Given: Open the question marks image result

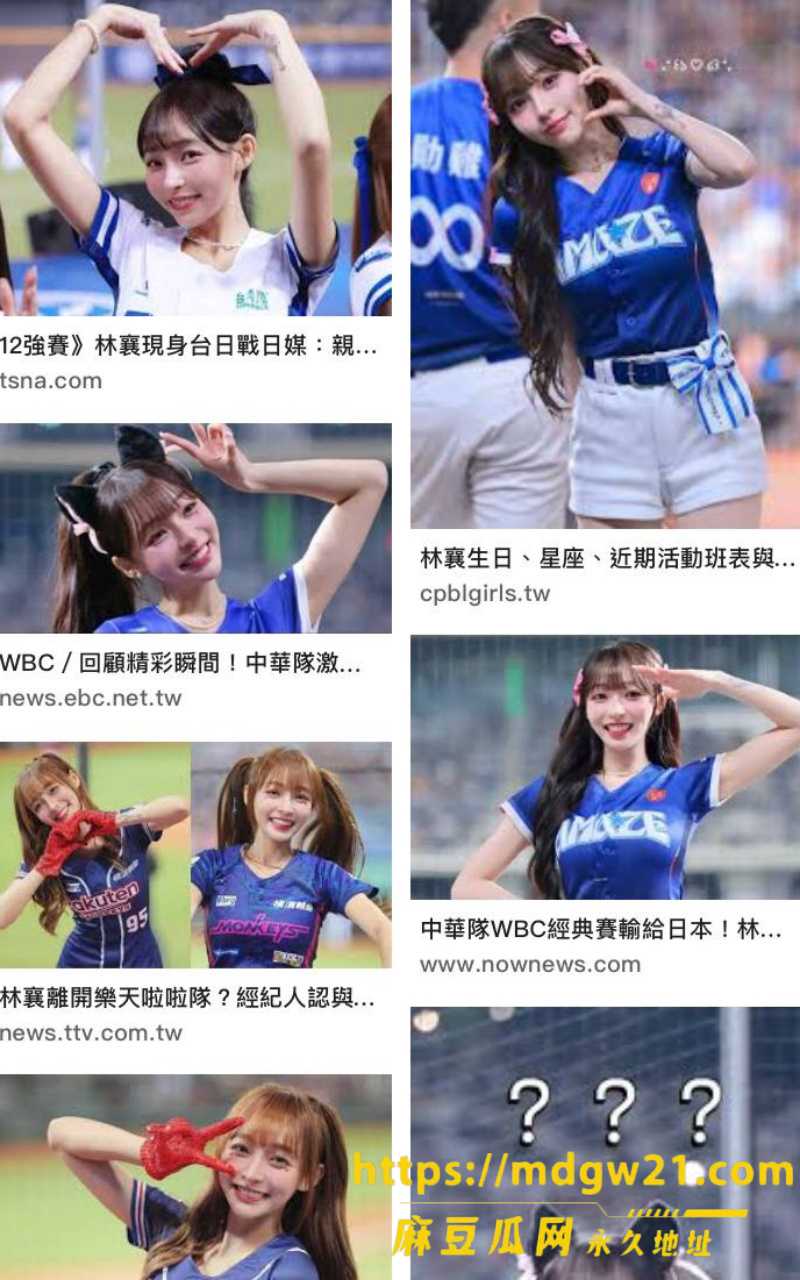Looking at the screenshot, I should pos(605,1143).
